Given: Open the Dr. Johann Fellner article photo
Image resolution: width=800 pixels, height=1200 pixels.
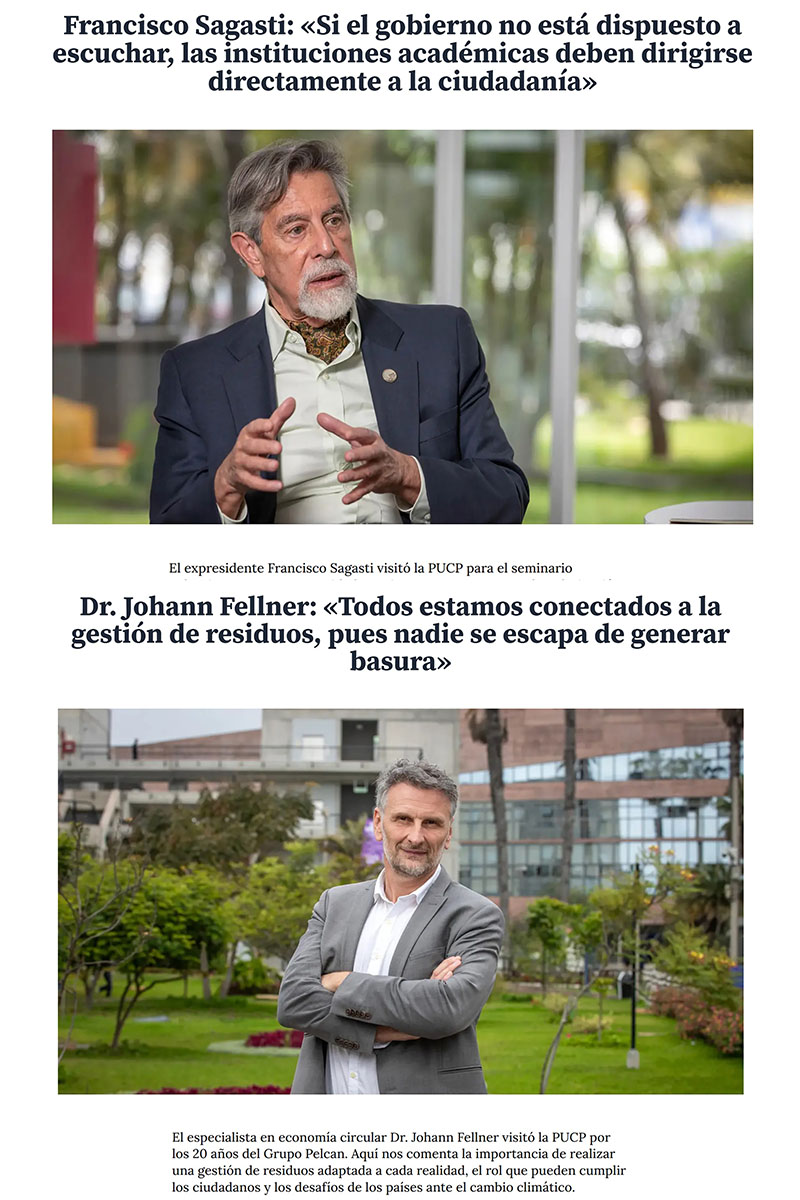Looking at the screenshot, I should [400, 900].
